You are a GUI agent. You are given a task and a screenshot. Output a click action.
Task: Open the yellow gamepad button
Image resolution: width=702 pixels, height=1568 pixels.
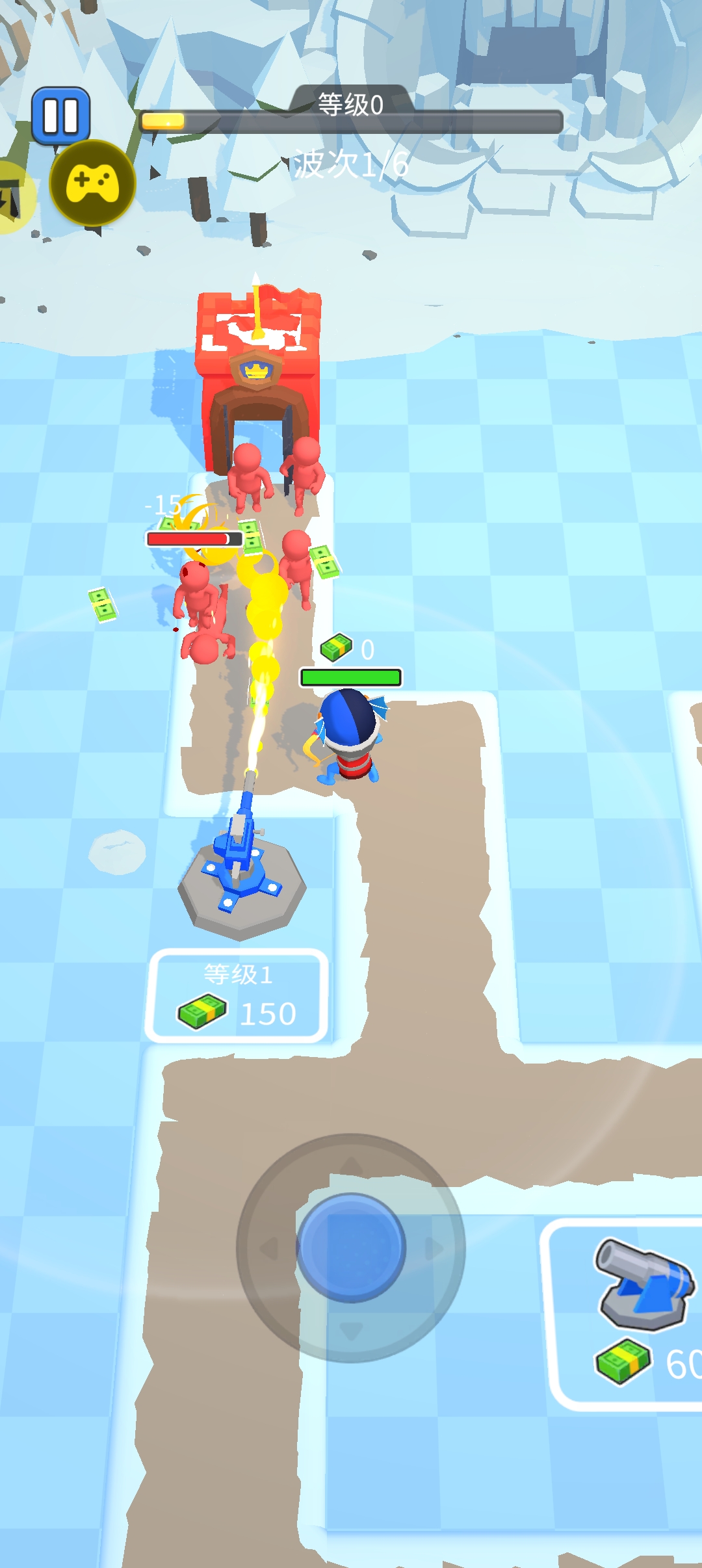coord(93,183)
